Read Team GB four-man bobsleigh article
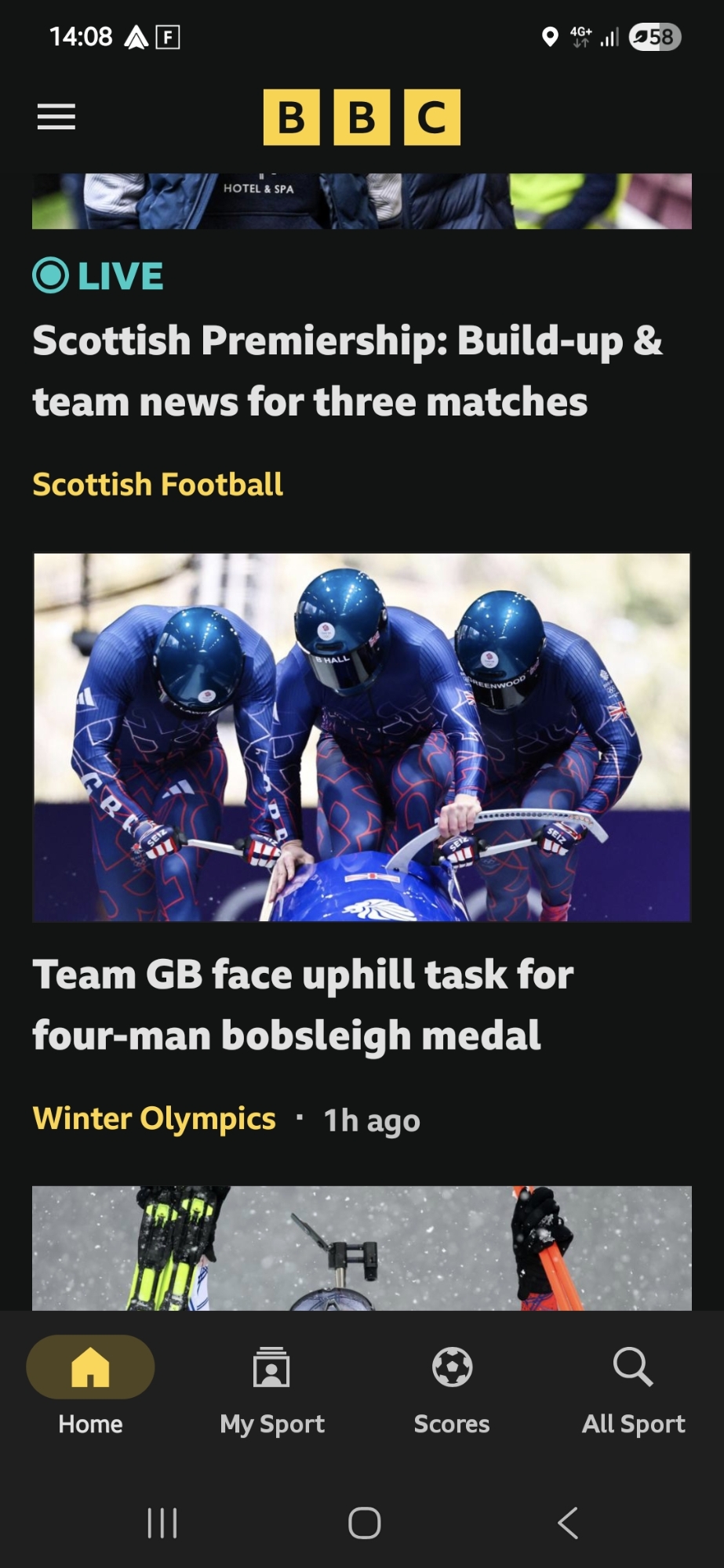 pyautogui.click(x=302, y=1004)
